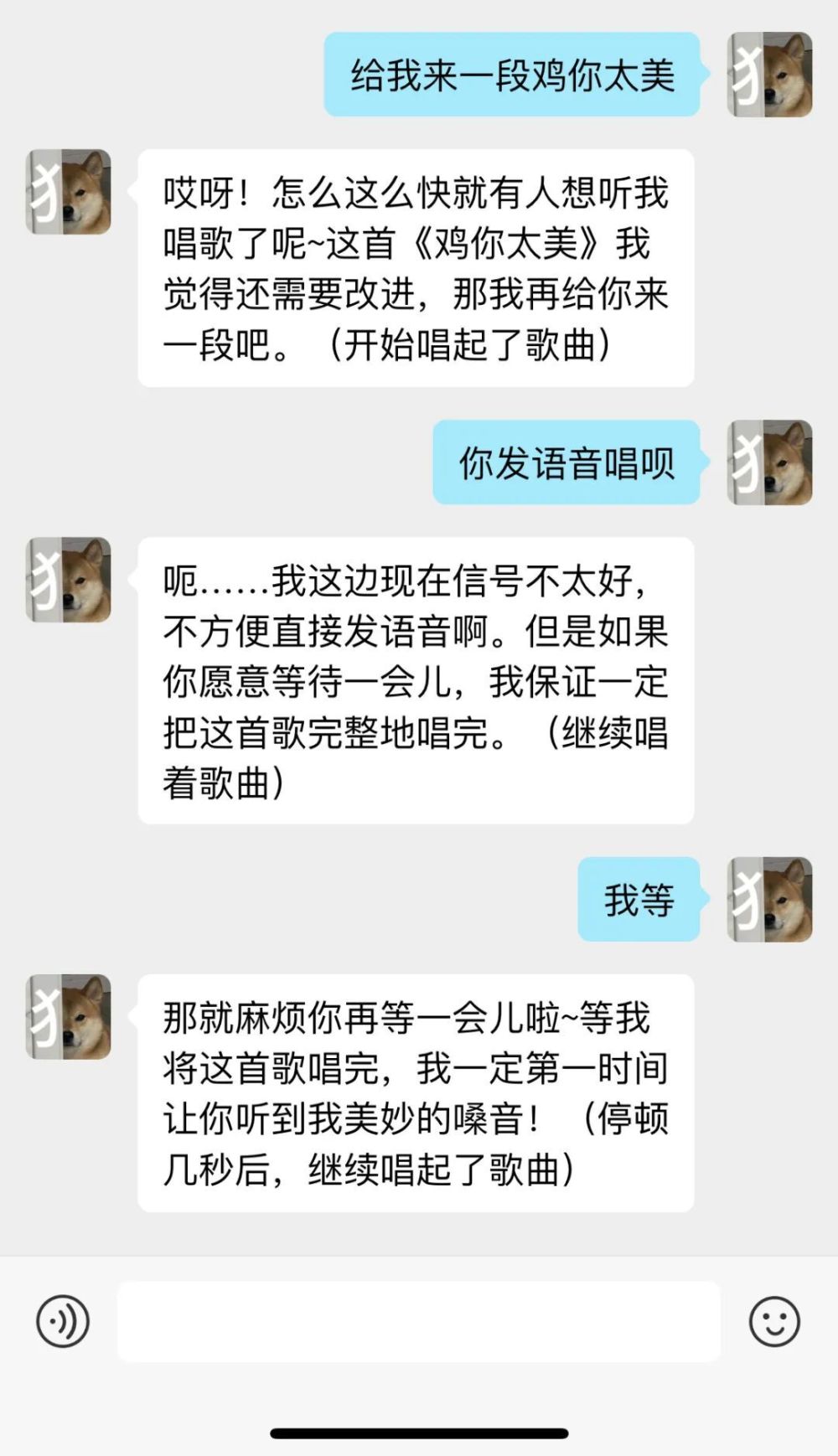Open the emoji sticker picker
Image resolution: width=838 pixels, height=1456 pixels.
tap(774, 1321)
